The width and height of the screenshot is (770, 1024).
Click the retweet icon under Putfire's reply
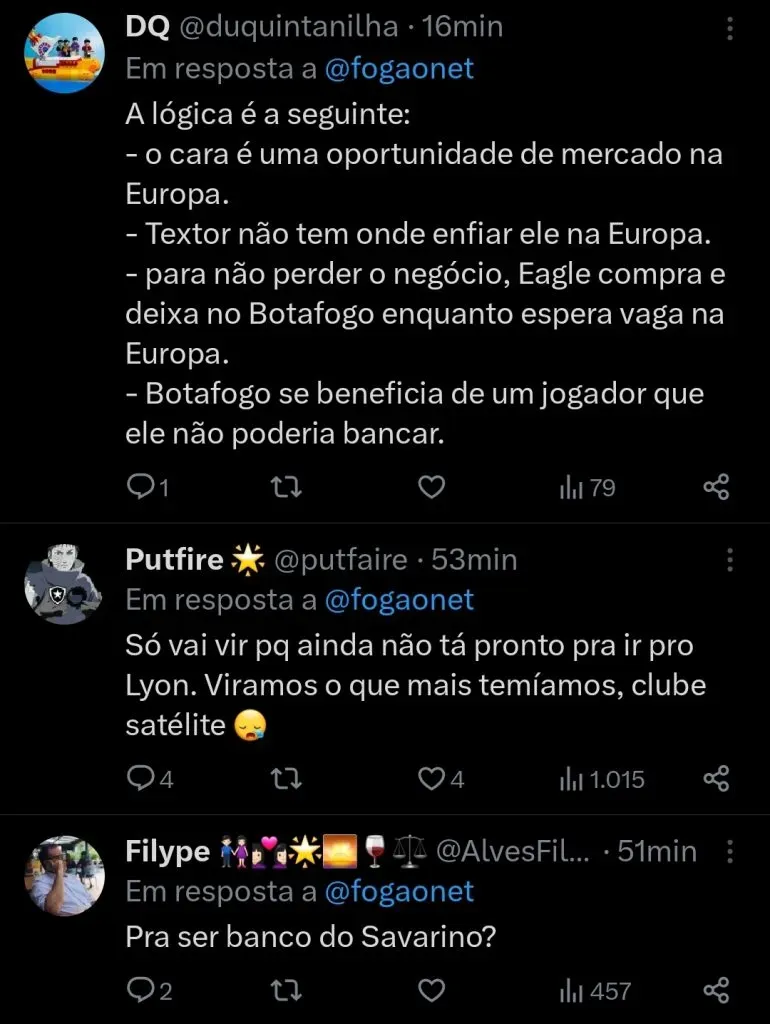click(286, 779)
